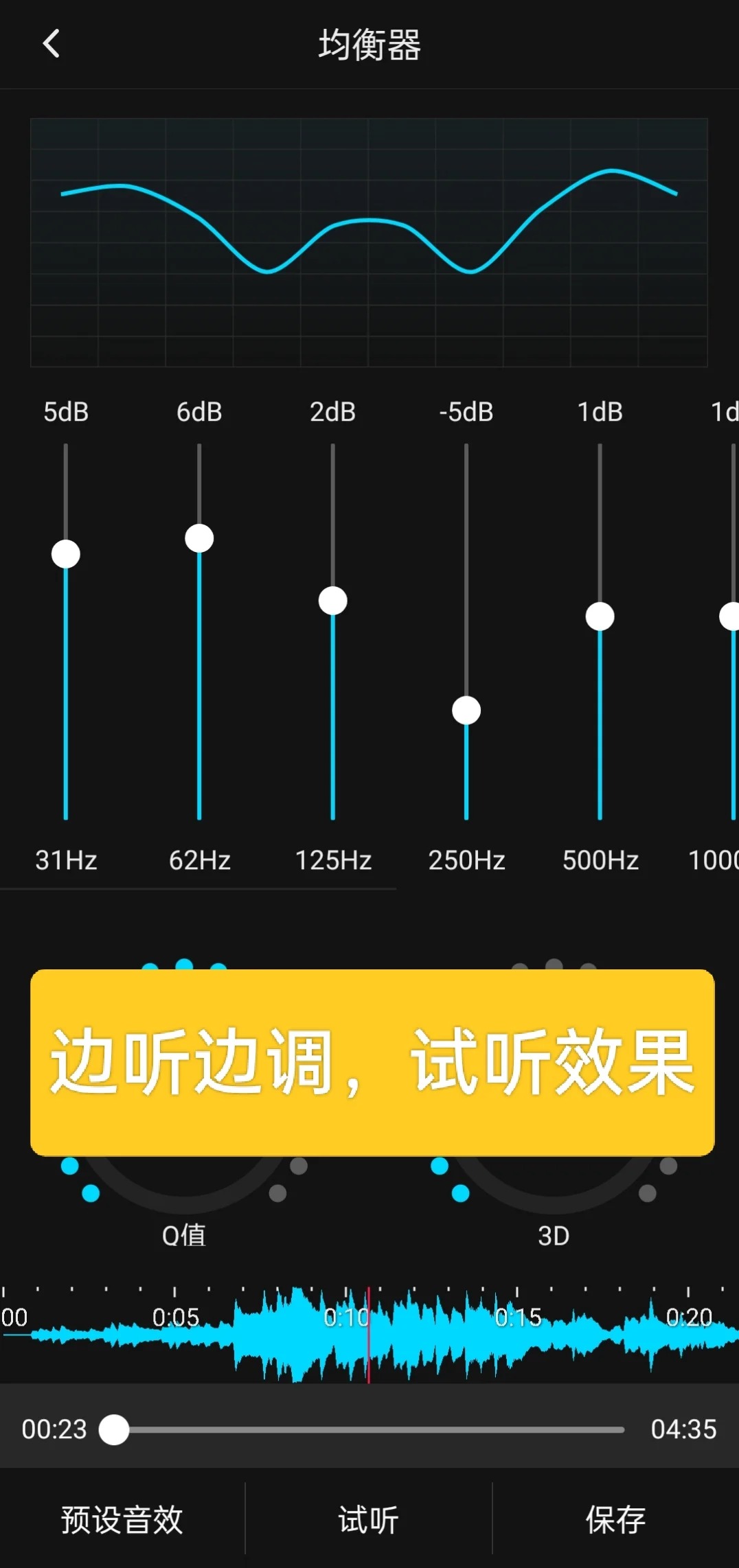Viewport: 739px width, 1568px height.
Task: Tap the playback progress bar handle
Action: pyautogui.click(x=114, y=1429)
